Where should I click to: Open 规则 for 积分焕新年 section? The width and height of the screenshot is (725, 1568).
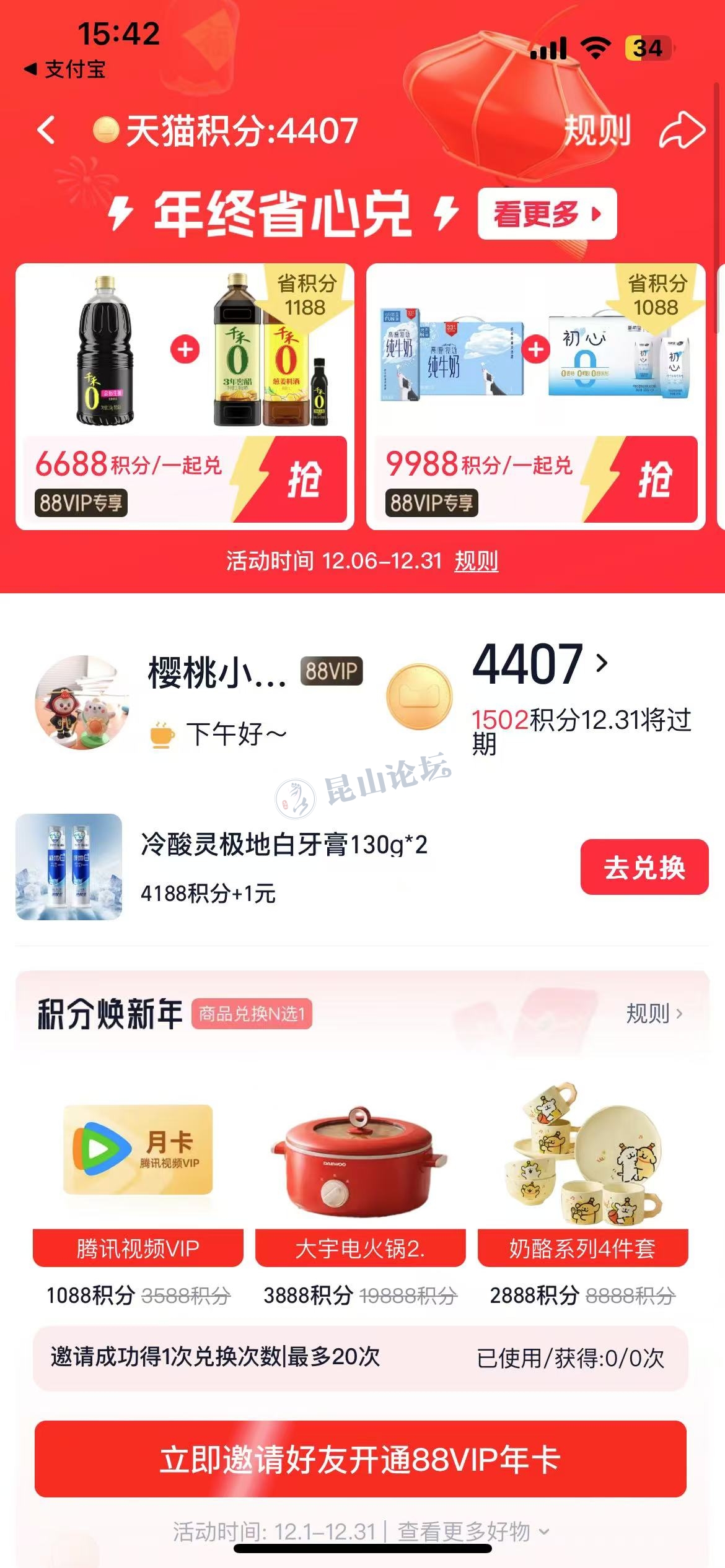click(x=653, y=1014)
